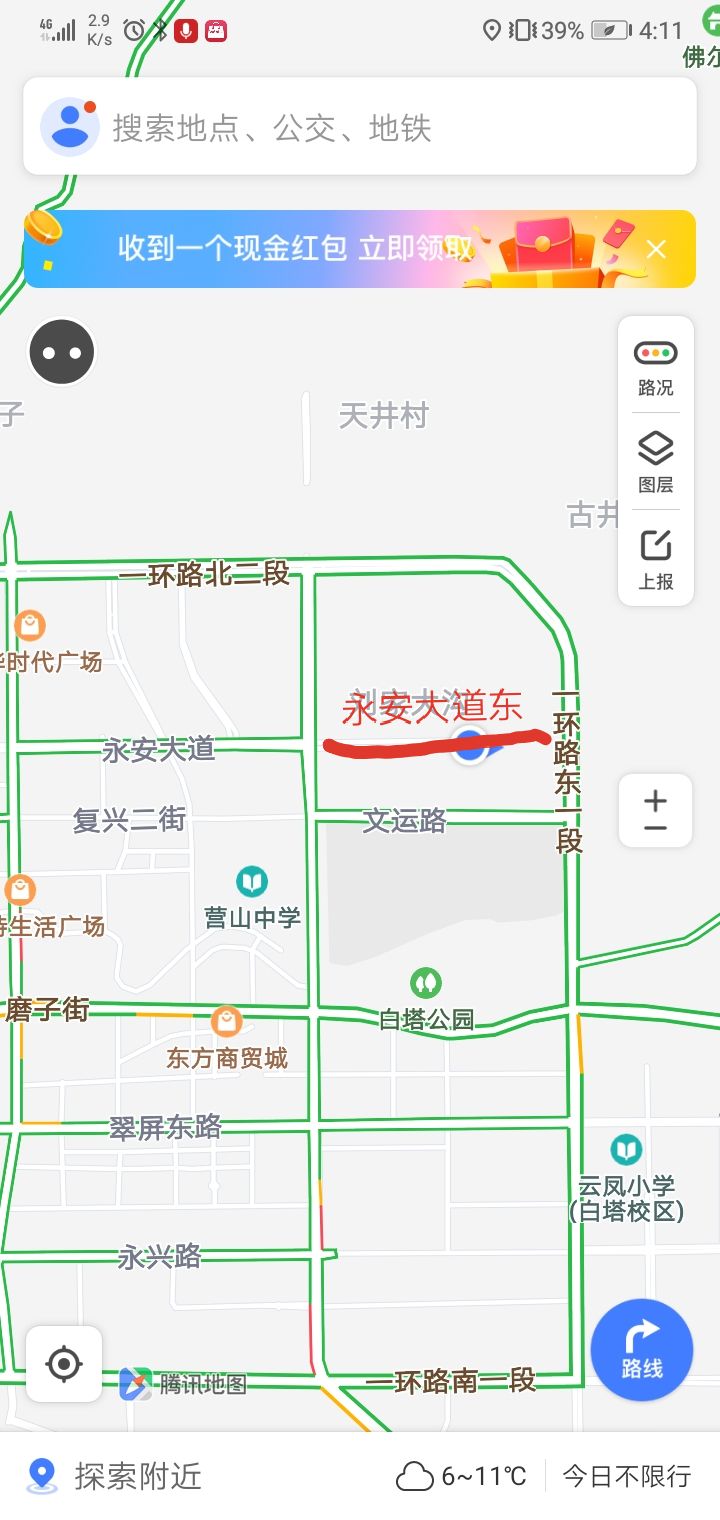Zoom out with the minus button
Image resolution: width=720 pixels, height=1520 pixels.
(655, 829)
